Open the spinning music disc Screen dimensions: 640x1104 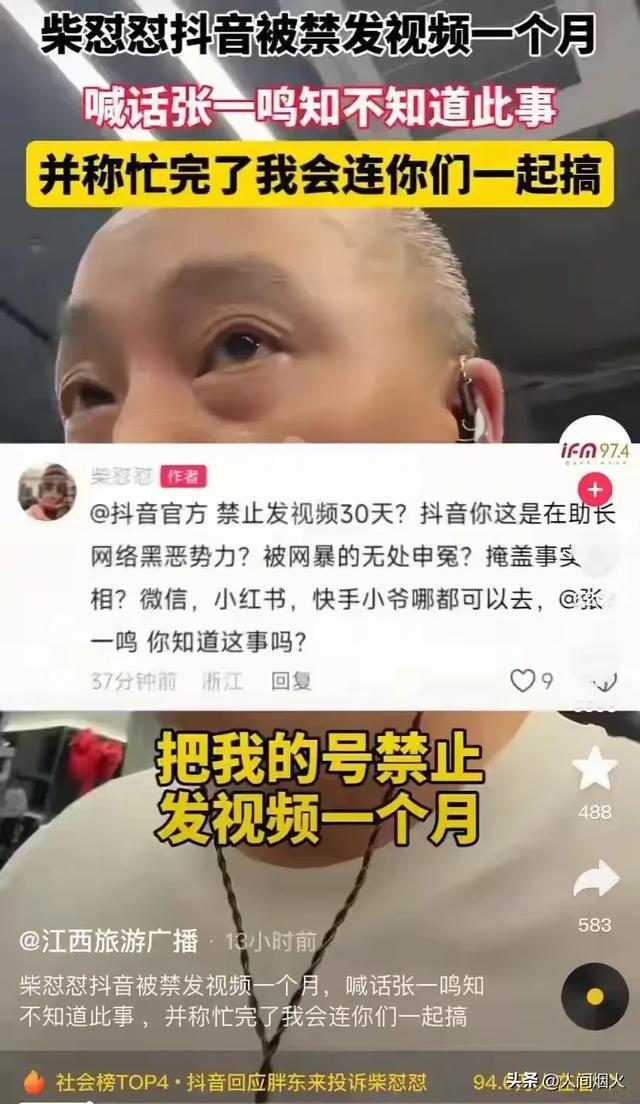pyautogui.click(x=594, y=996)
